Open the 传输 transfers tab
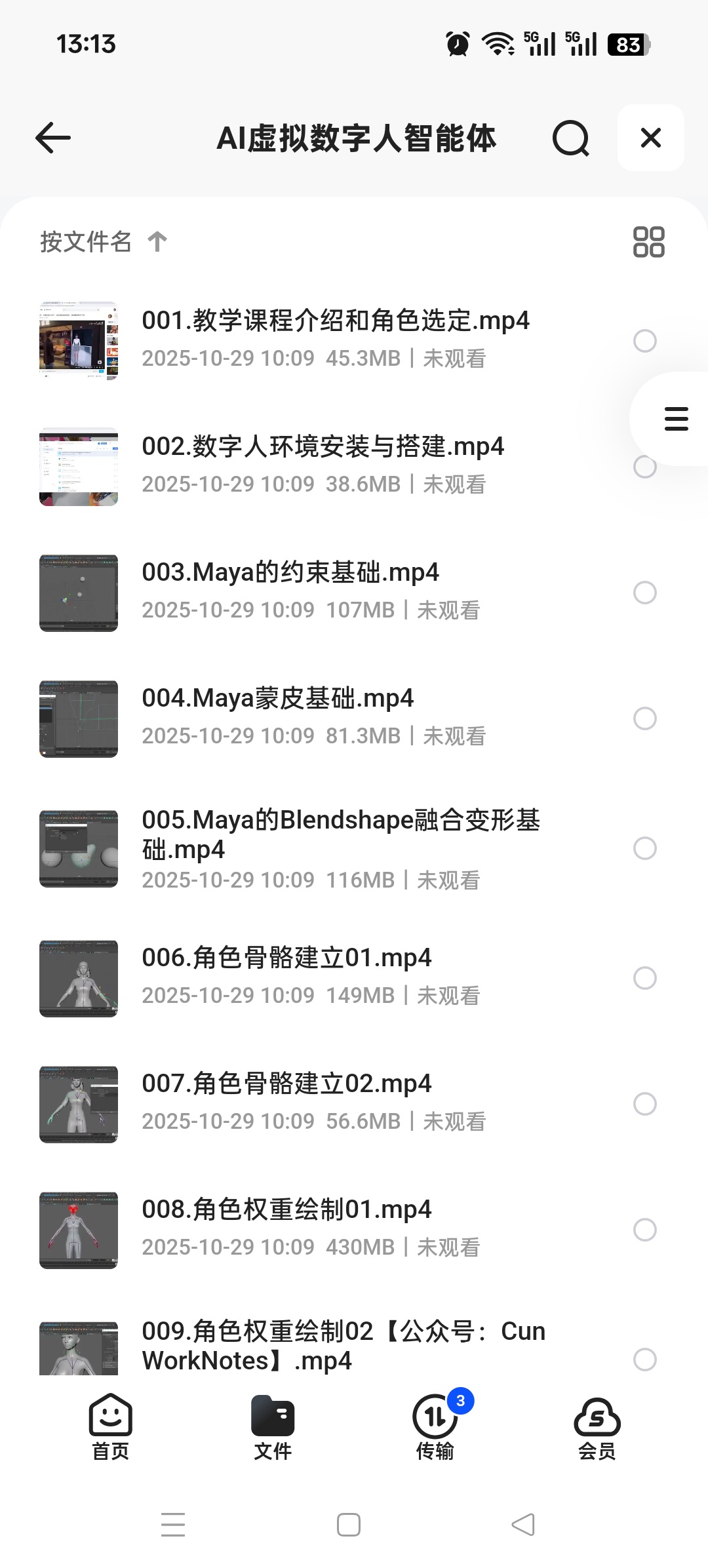The image size is (708, 1568). (x=435, y=1428)
